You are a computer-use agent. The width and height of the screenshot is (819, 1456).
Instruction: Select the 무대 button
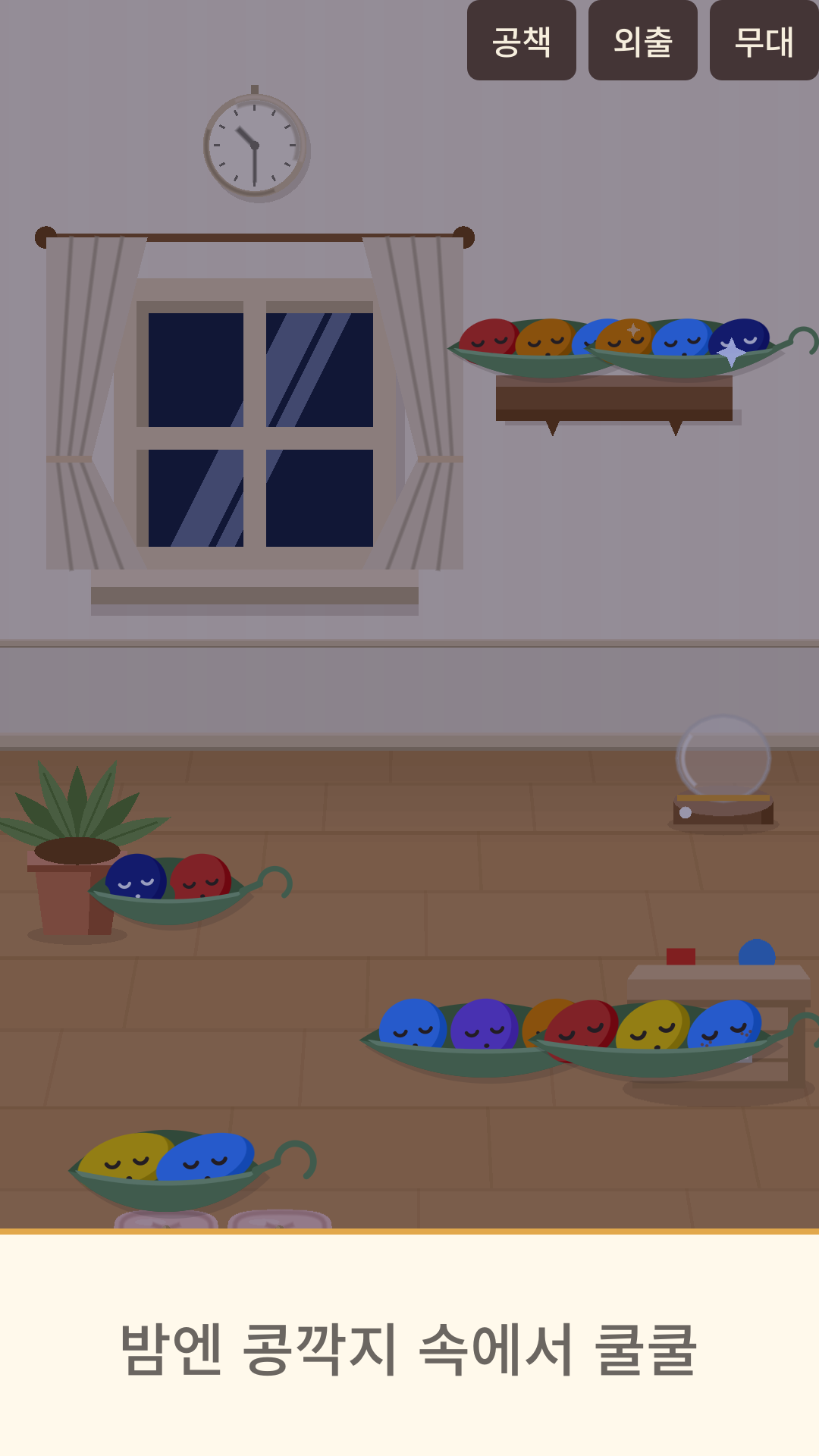click(x=764, y=40)
